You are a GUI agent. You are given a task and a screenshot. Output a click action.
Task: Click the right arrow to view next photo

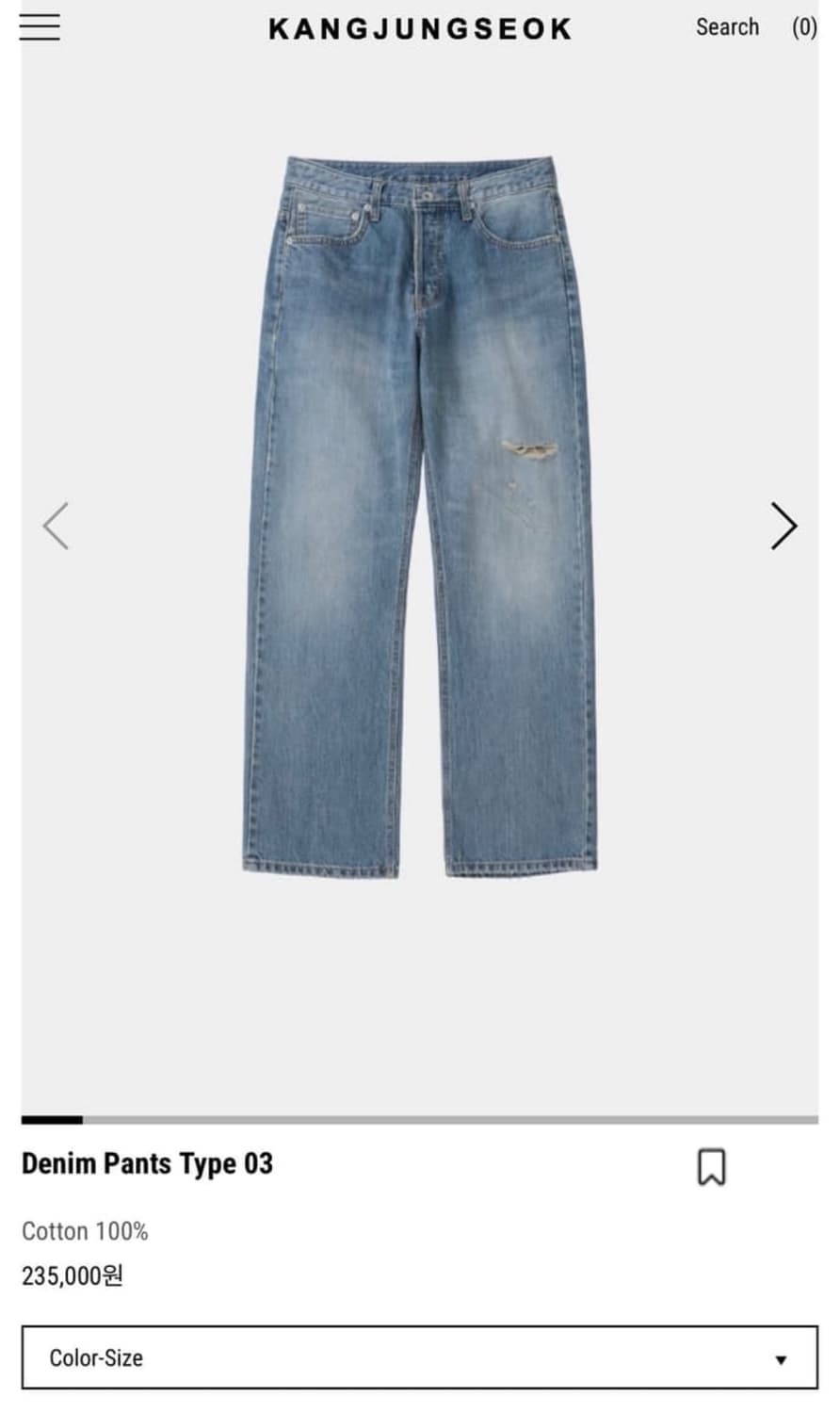782,528
